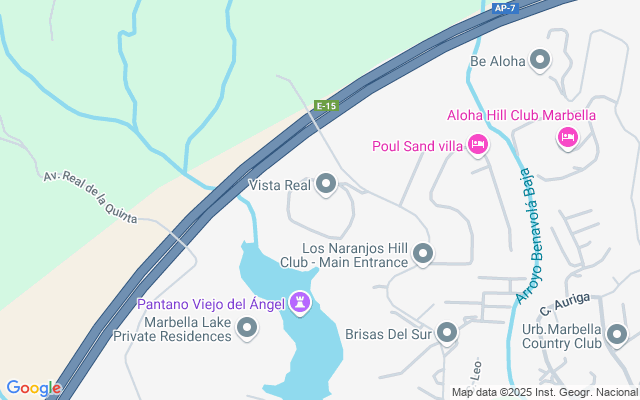
Task: Tap the Marbella Lake Private Residences marker
Action: pos(248,328)
